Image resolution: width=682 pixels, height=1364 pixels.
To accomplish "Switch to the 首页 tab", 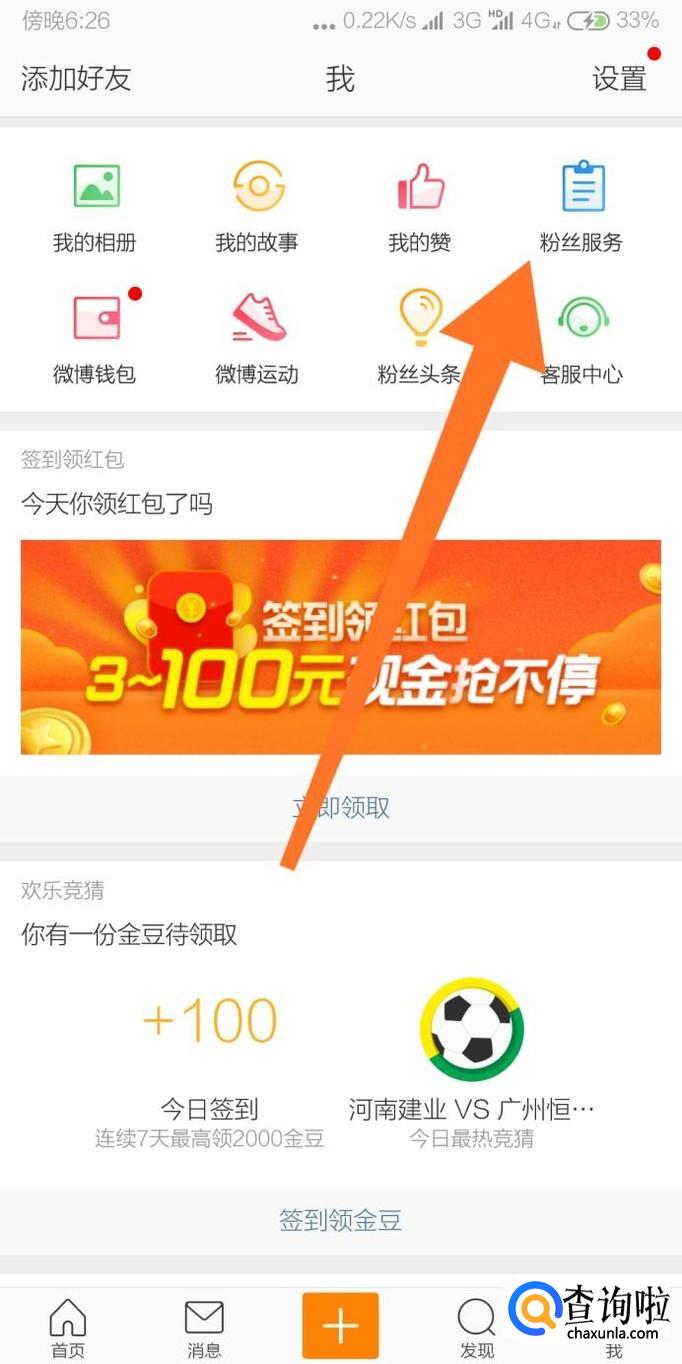I will pyautogui.click(x=68, y=1328).
